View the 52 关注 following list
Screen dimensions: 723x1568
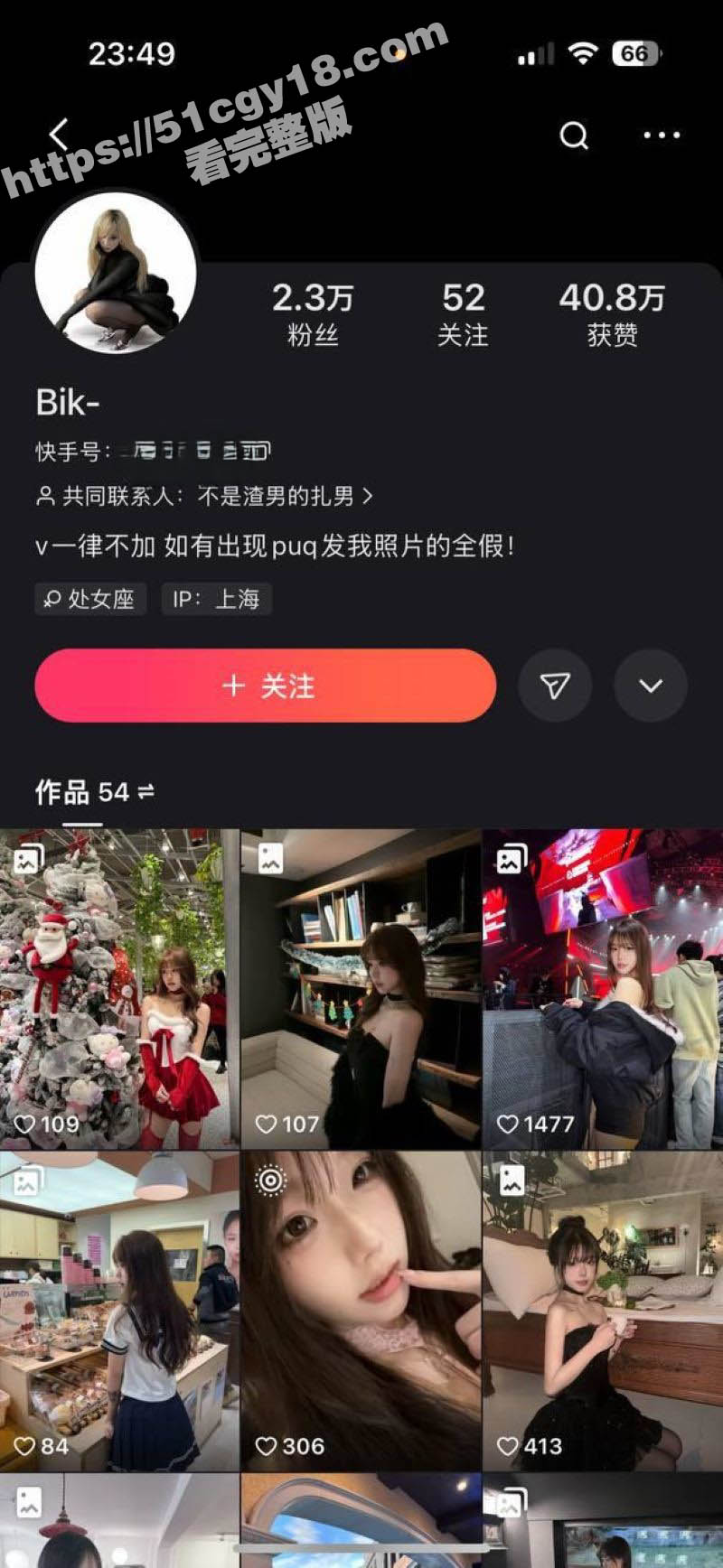pyautogui.click(x=463, y=314)
